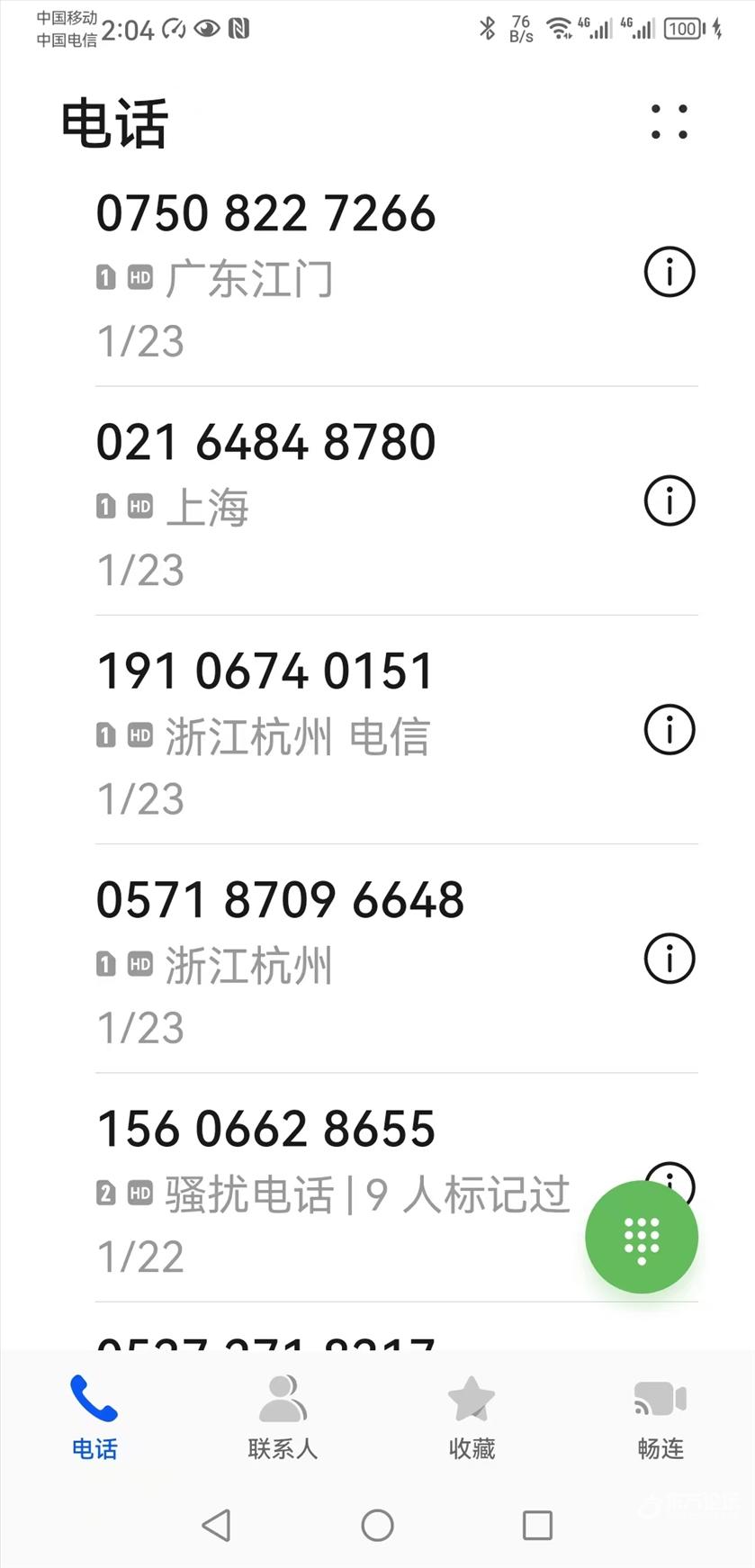Return to the home screen
The image size is (755, 1568).
tap(377, 1526)
